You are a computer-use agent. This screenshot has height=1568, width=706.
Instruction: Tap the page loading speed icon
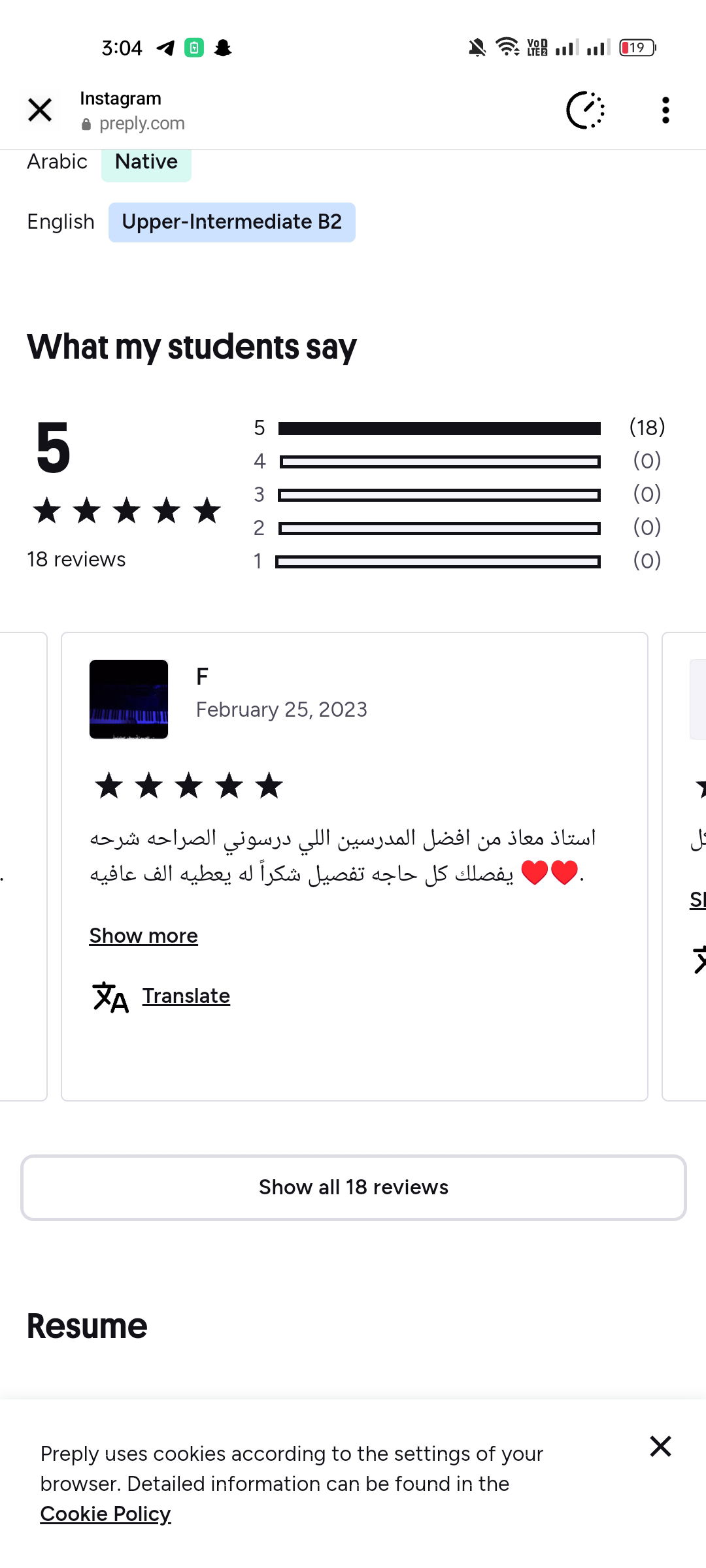[585, 110]
